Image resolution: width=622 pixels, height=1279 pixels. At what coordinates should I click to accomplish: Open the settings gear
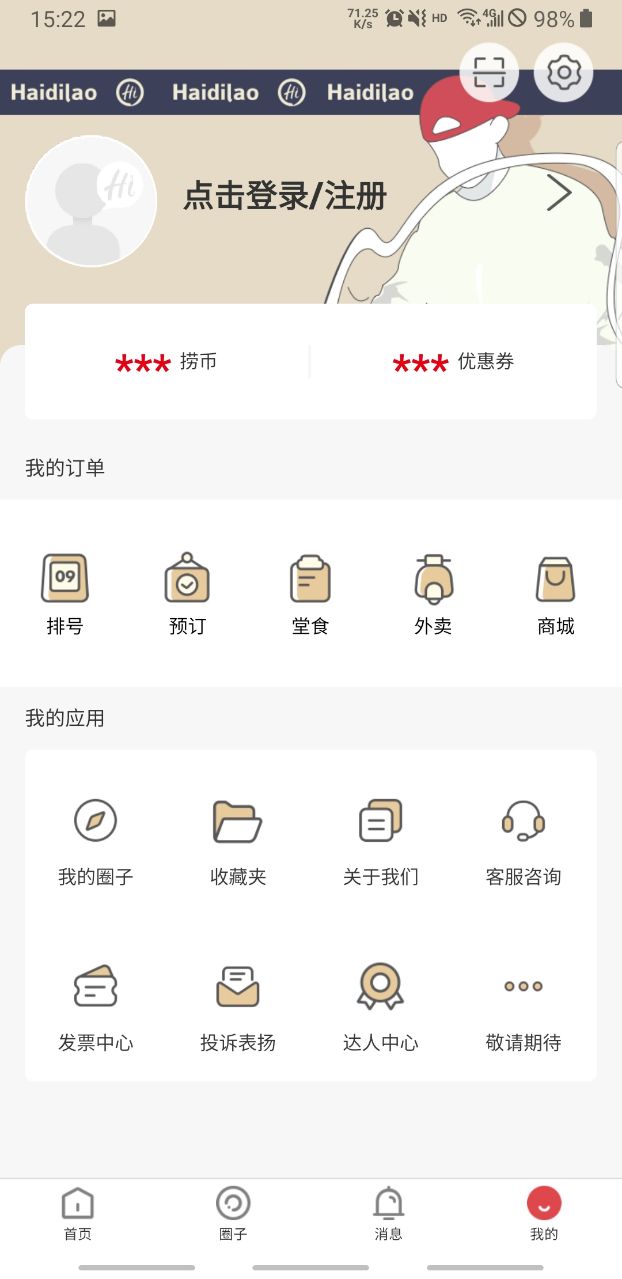564,72
